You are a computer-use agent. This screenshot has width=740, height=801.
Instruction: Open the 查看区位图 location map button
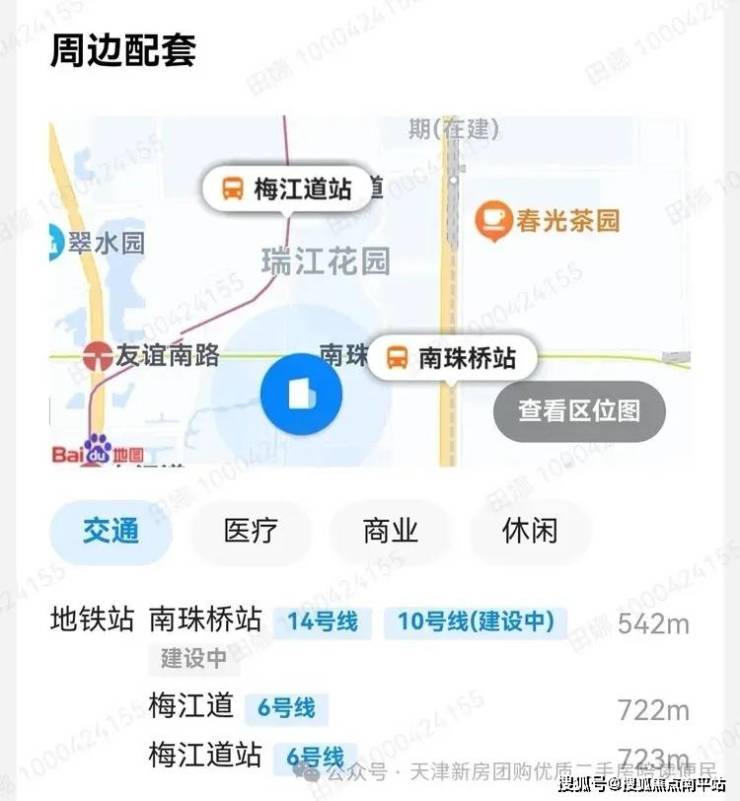[579, 410]
